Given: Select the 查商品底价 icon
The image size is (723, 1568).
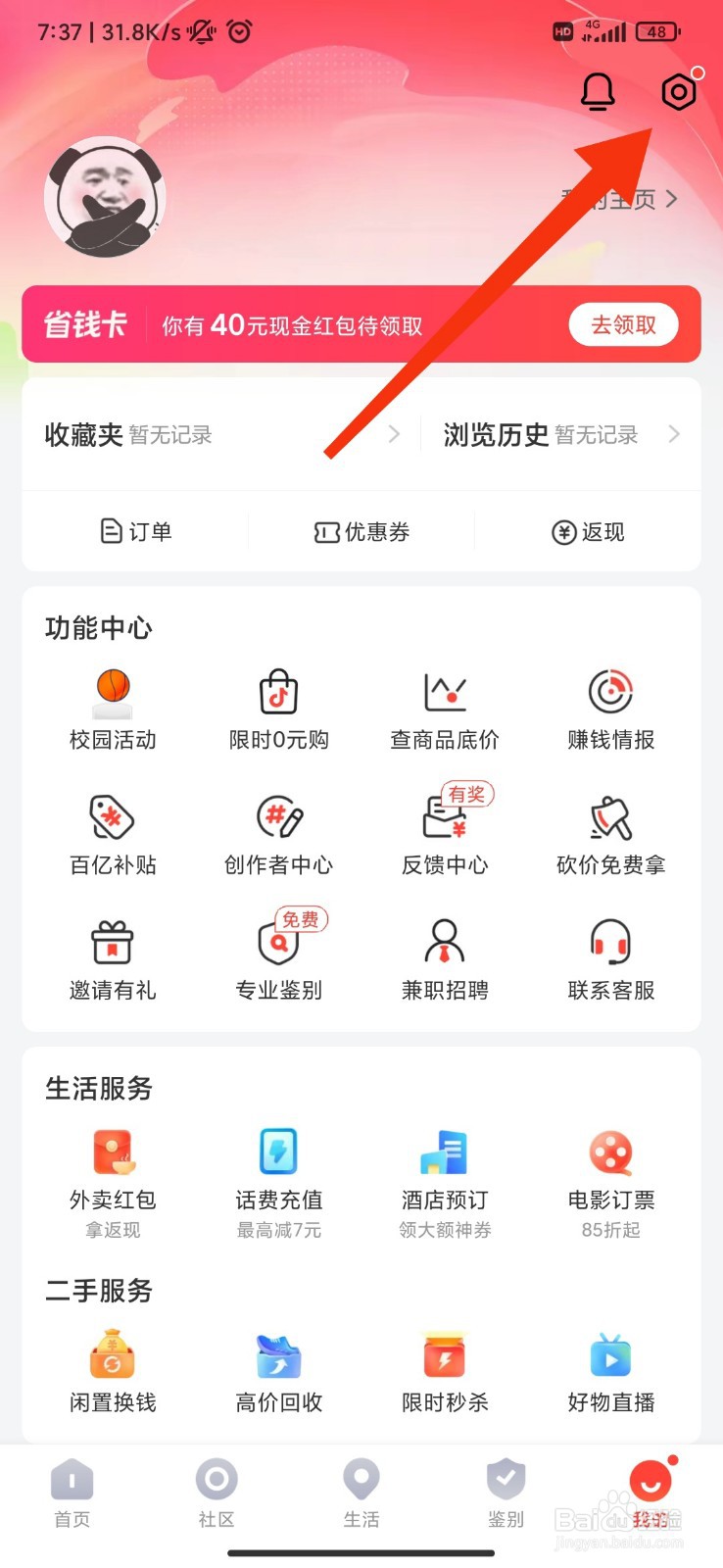Looking at the screenshot, I should point(444,708).
